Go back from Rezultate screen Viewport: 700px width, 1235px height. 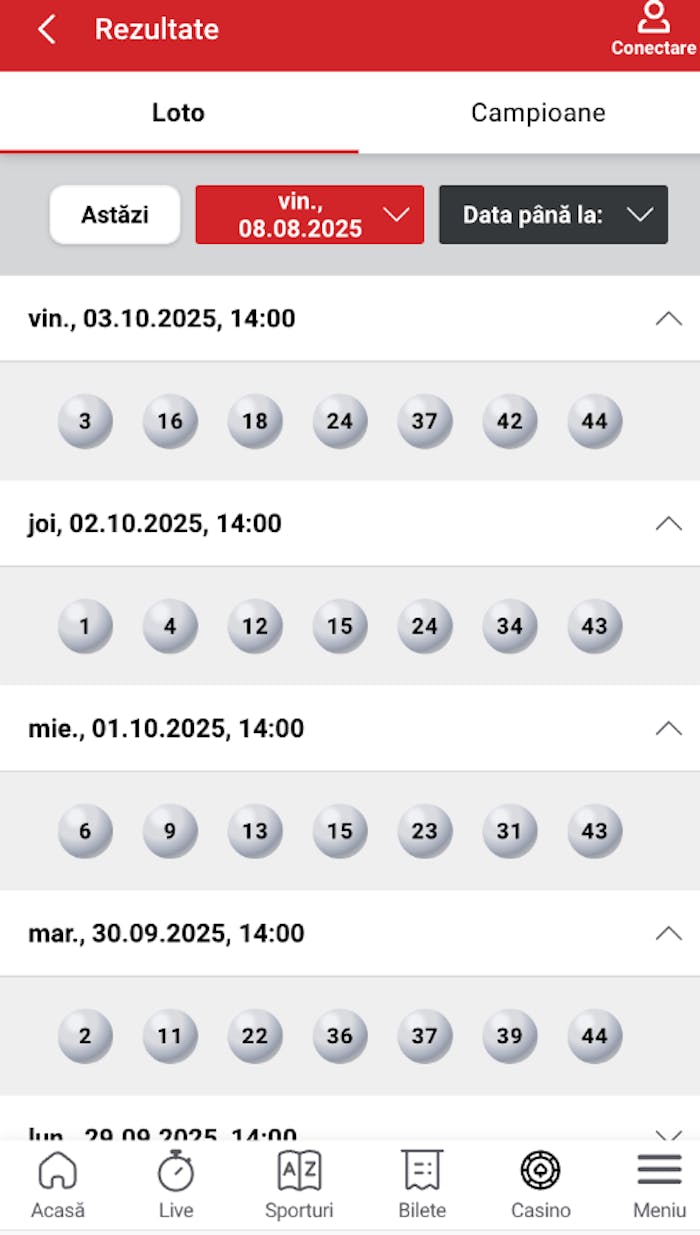(x=47, y=30)
